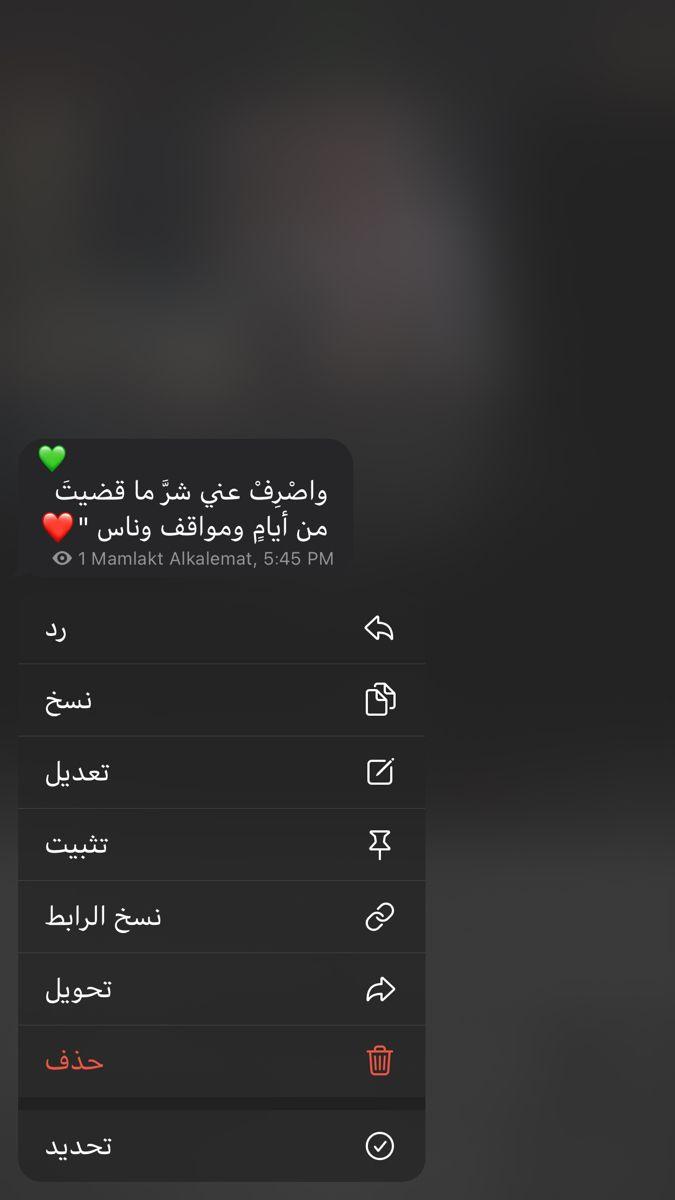The height and width of the screenshot is (1200, 675).
Task: Choose تعديل to edit the message
Action: click(x=221, y=772)
